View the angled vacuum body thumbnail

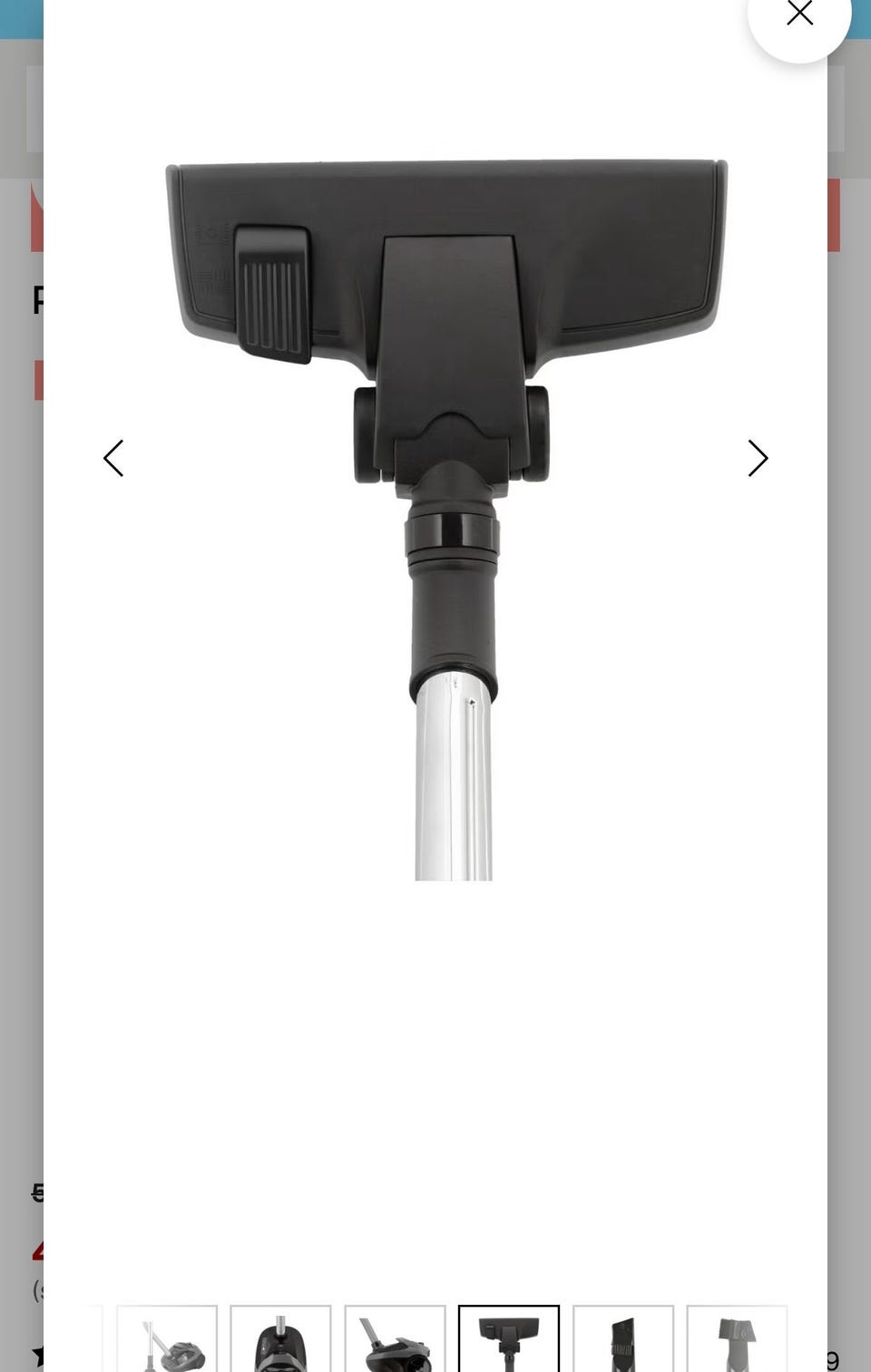pos(396,1341)
